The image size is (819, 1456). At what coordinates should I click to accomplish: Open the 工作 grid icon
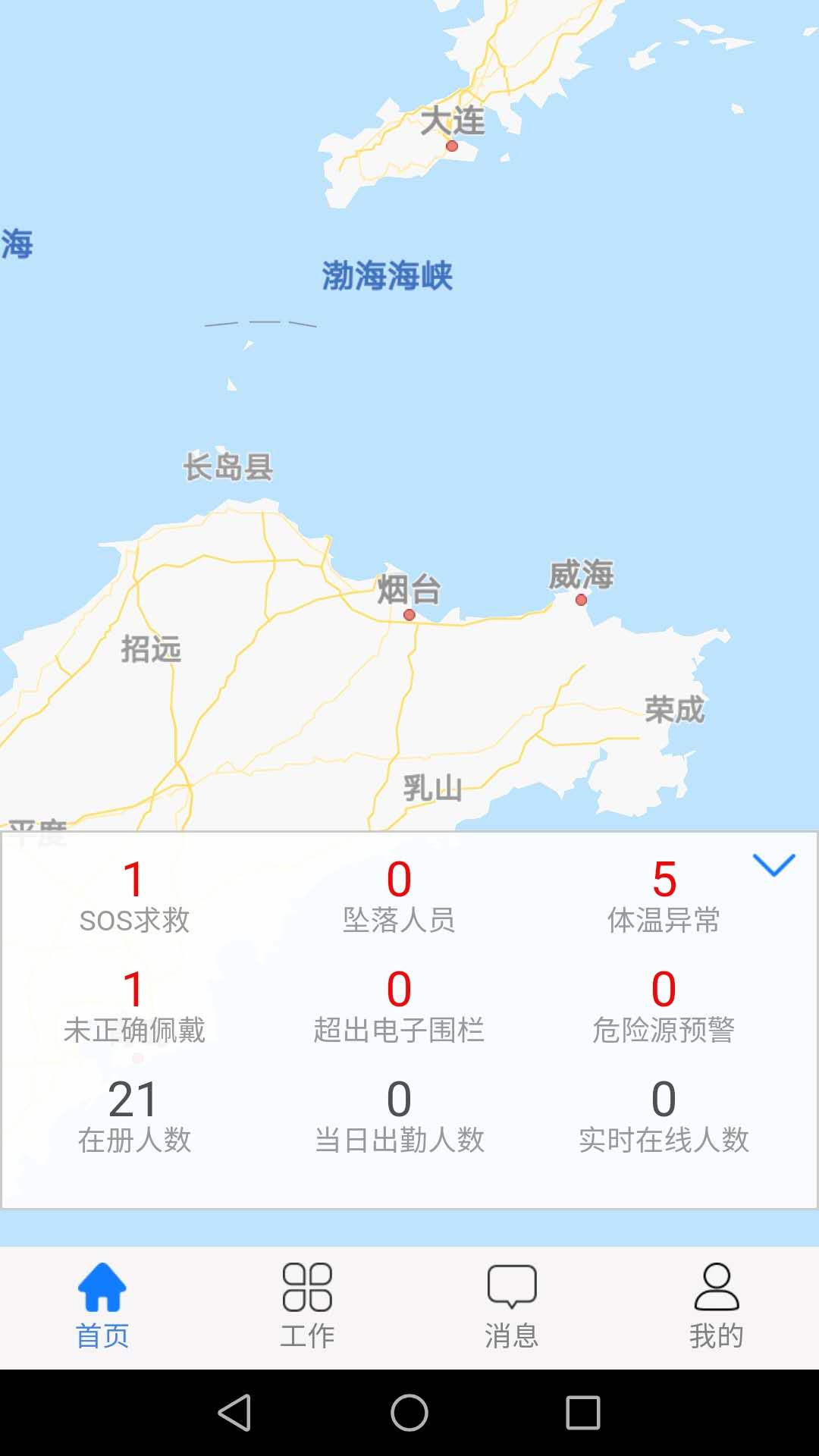tap(308, 1289)
